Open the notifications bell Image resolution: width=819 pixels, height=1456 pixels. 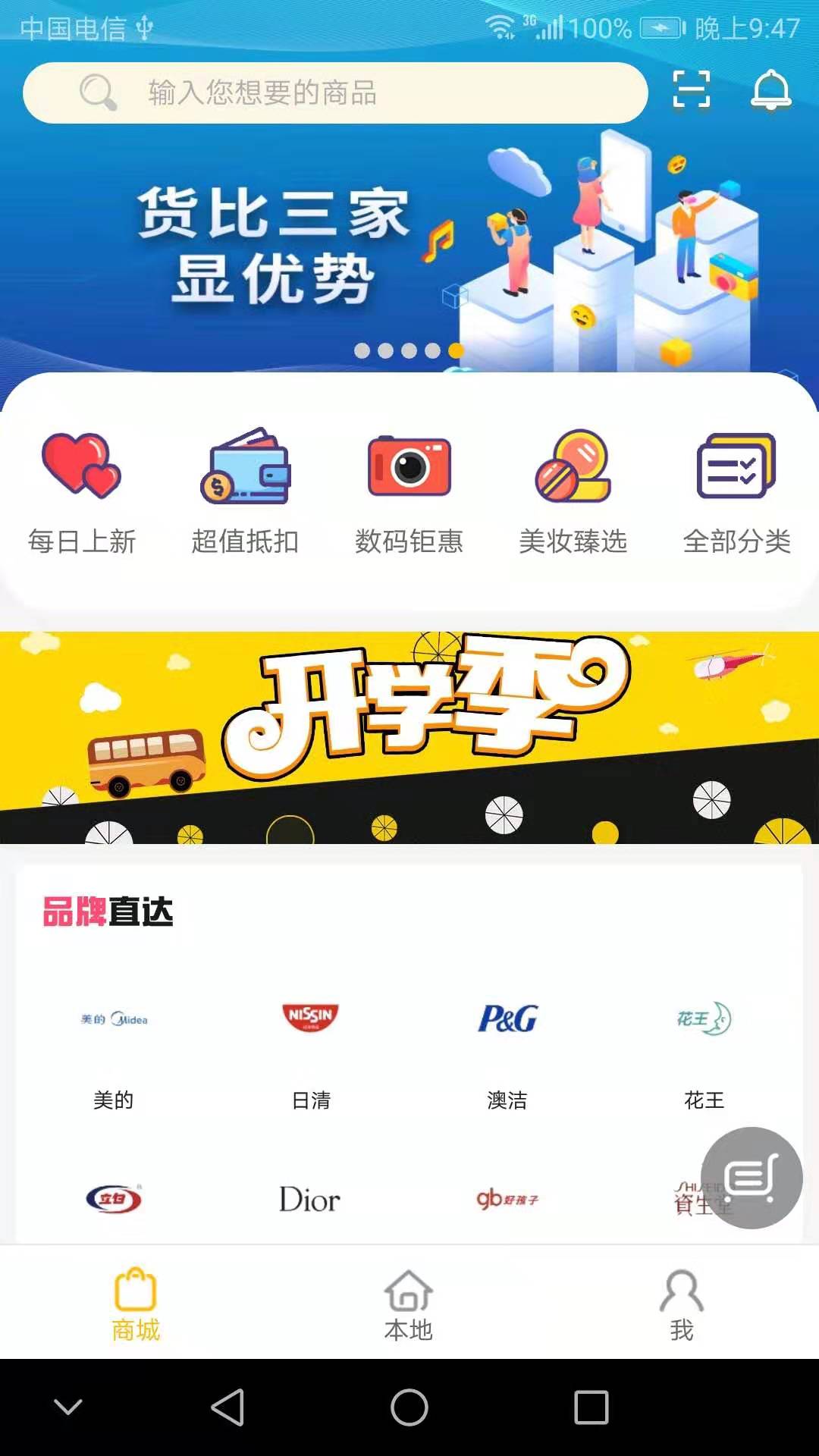click(x=771, y=89)
